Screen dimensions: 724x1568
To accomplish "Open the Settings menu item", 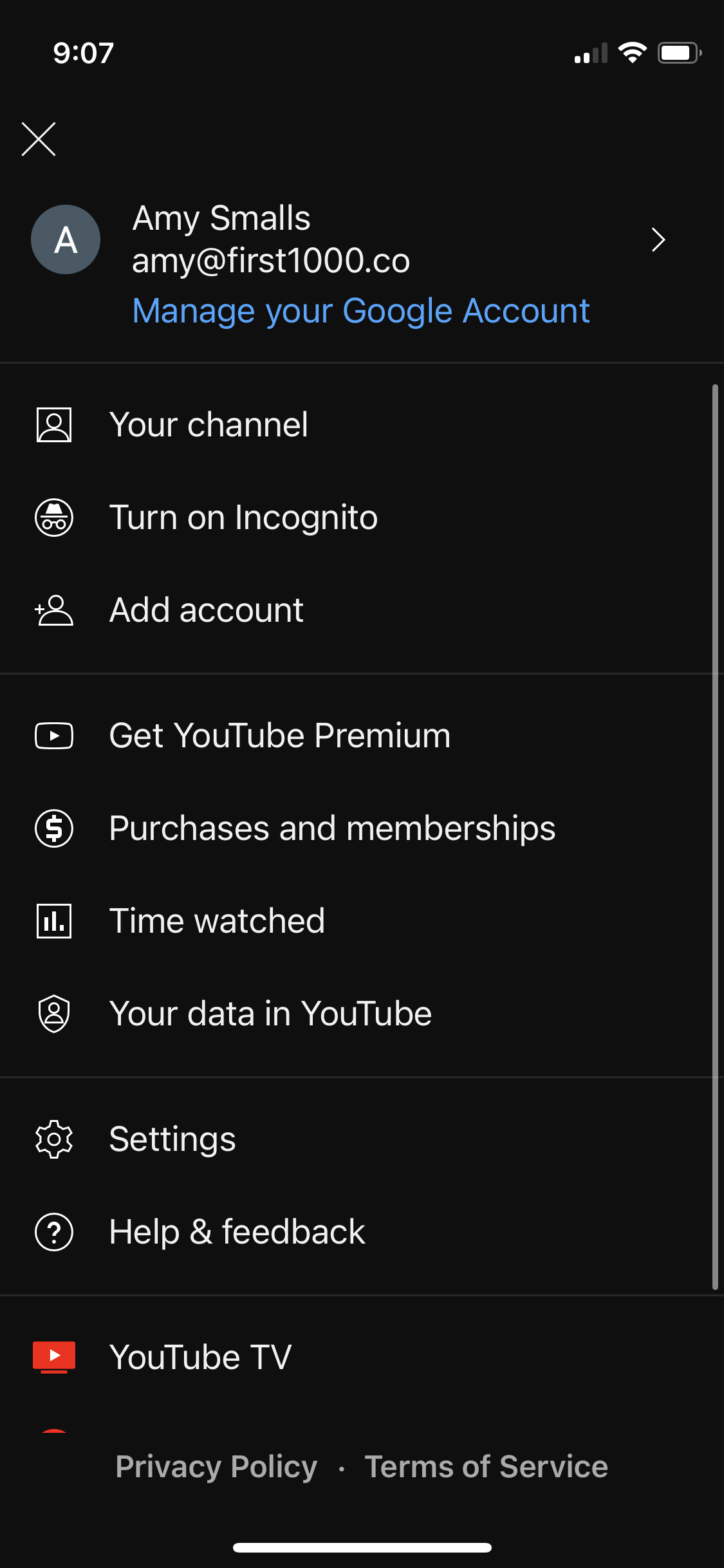I will 172,1139.
